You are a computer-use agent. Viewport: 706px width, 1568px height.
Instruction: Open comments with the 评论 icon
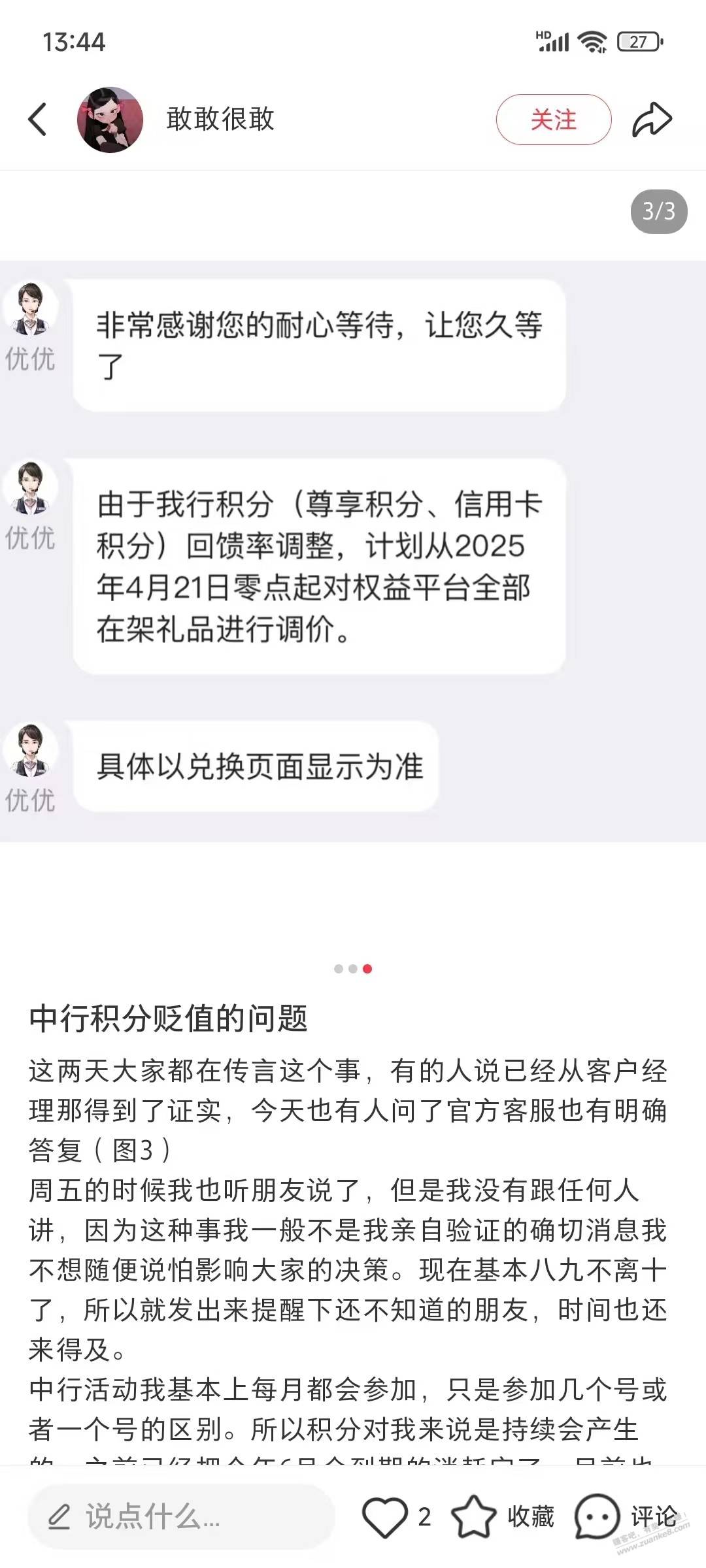[x=597, y=1517]
